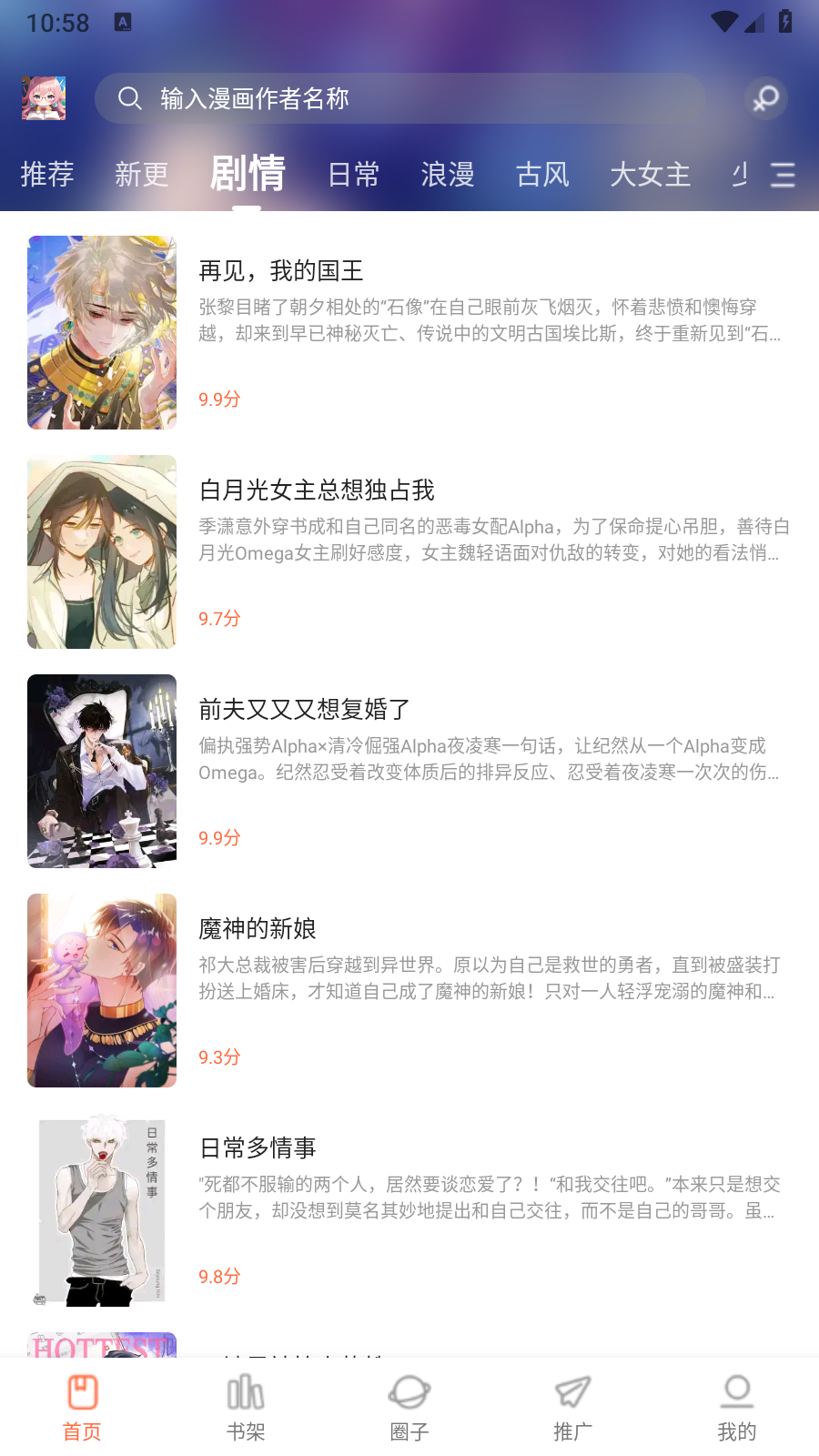
Task: Tap the app mascot avatar at top left
Action: [x=43, y=98]
